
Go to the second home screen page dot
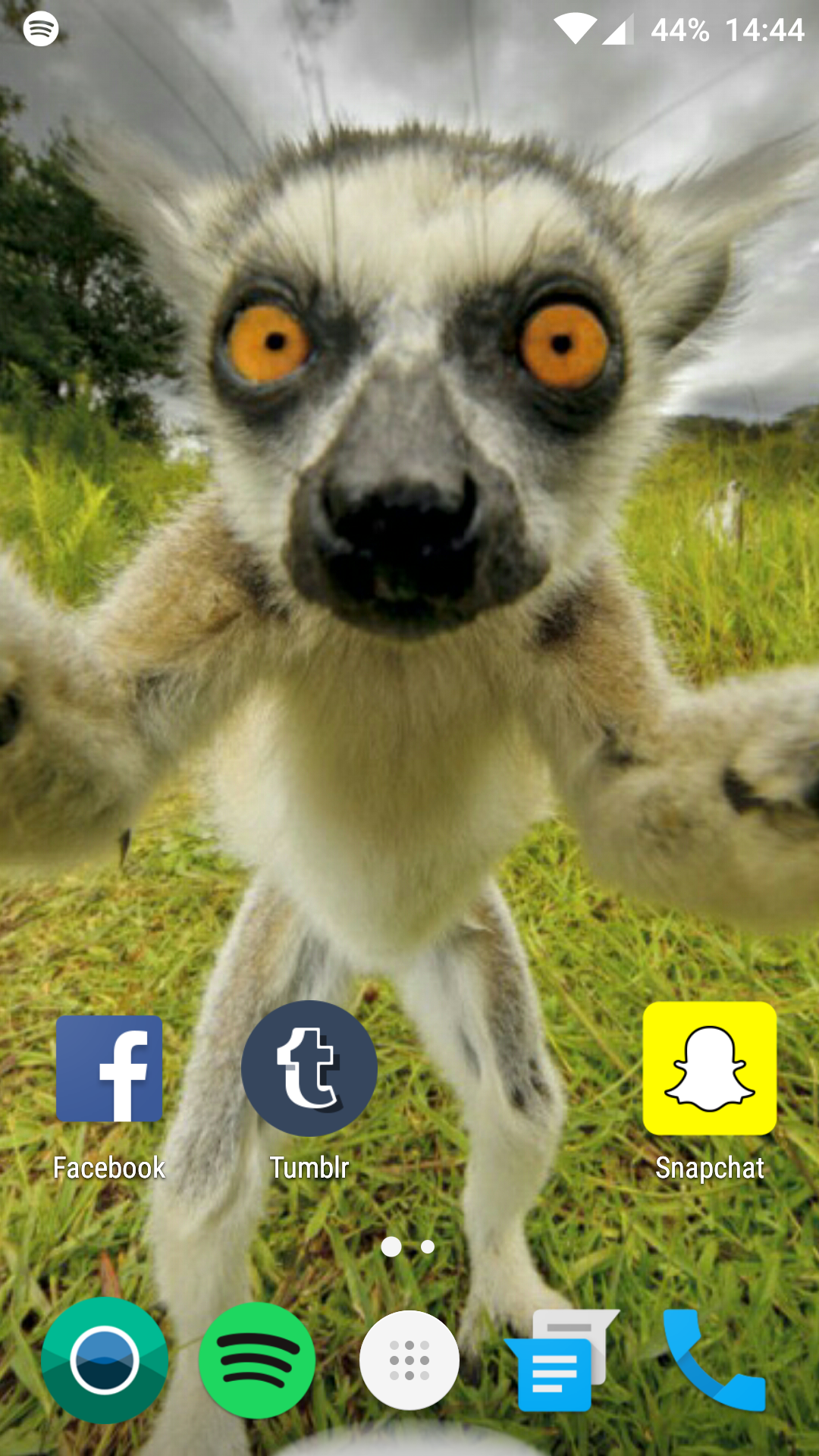pyautogui.click(x=428, y=1247)
